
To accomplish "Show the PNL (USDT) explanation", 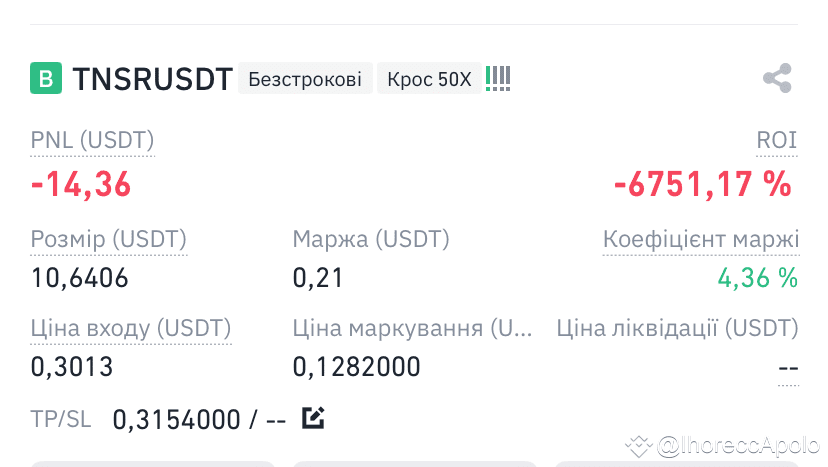I will click(92, 140).
